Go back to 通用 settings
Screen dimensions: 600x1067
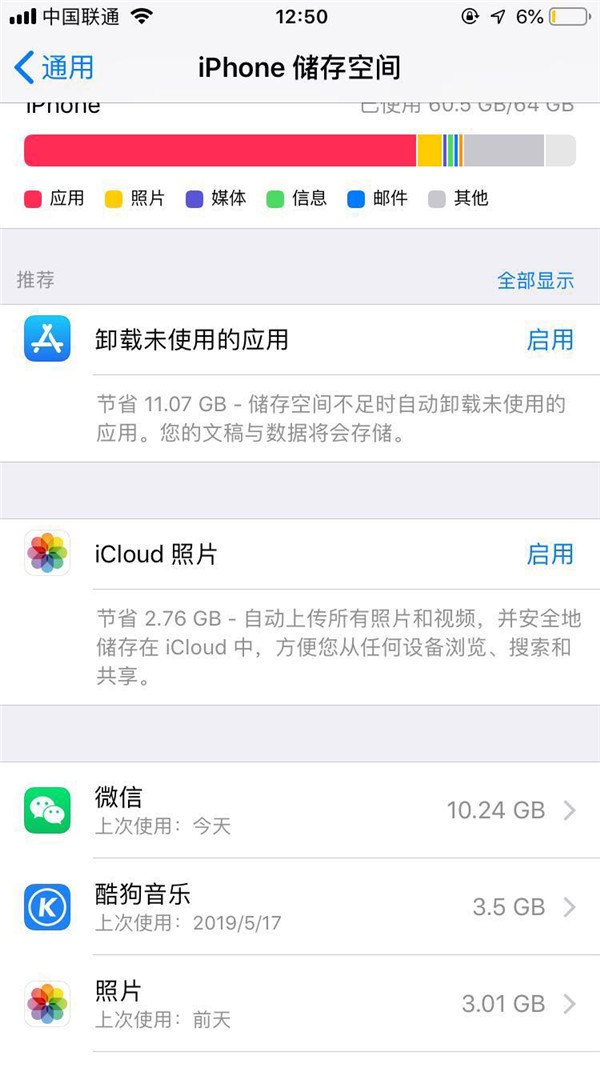(55, 68)
